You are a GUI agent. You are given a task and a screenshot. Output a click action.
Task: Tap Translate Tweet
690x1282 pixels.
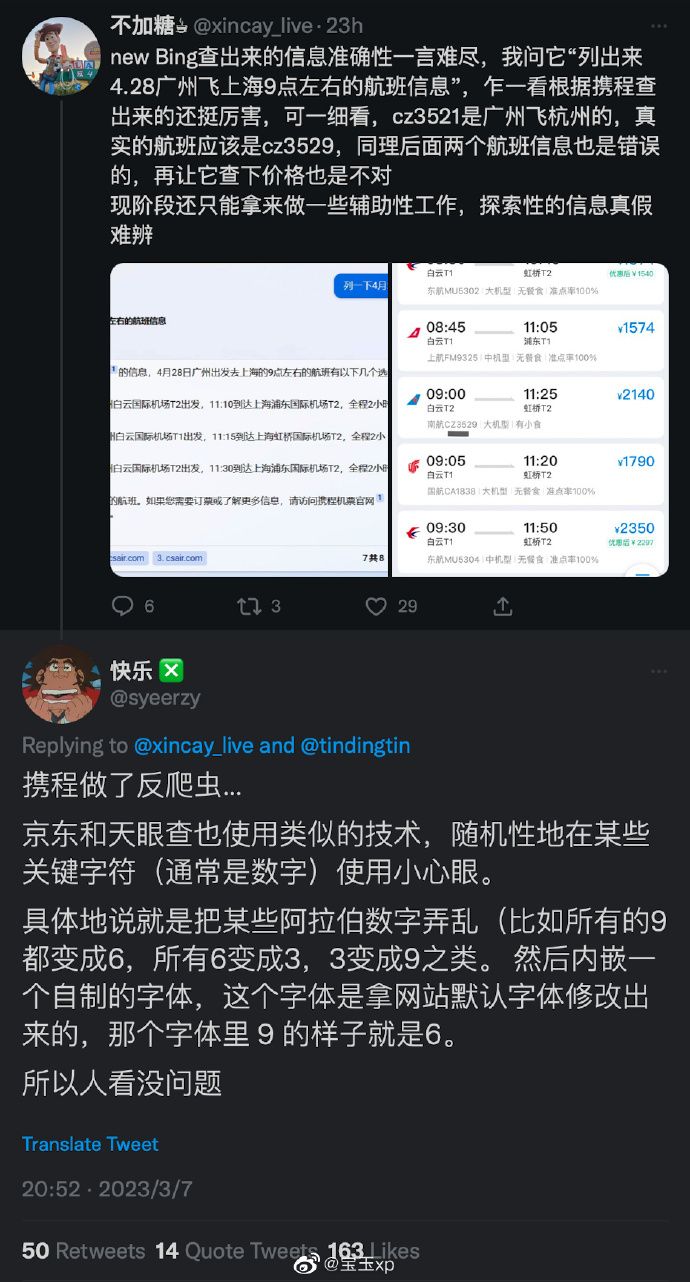(x=90, y=1144)
